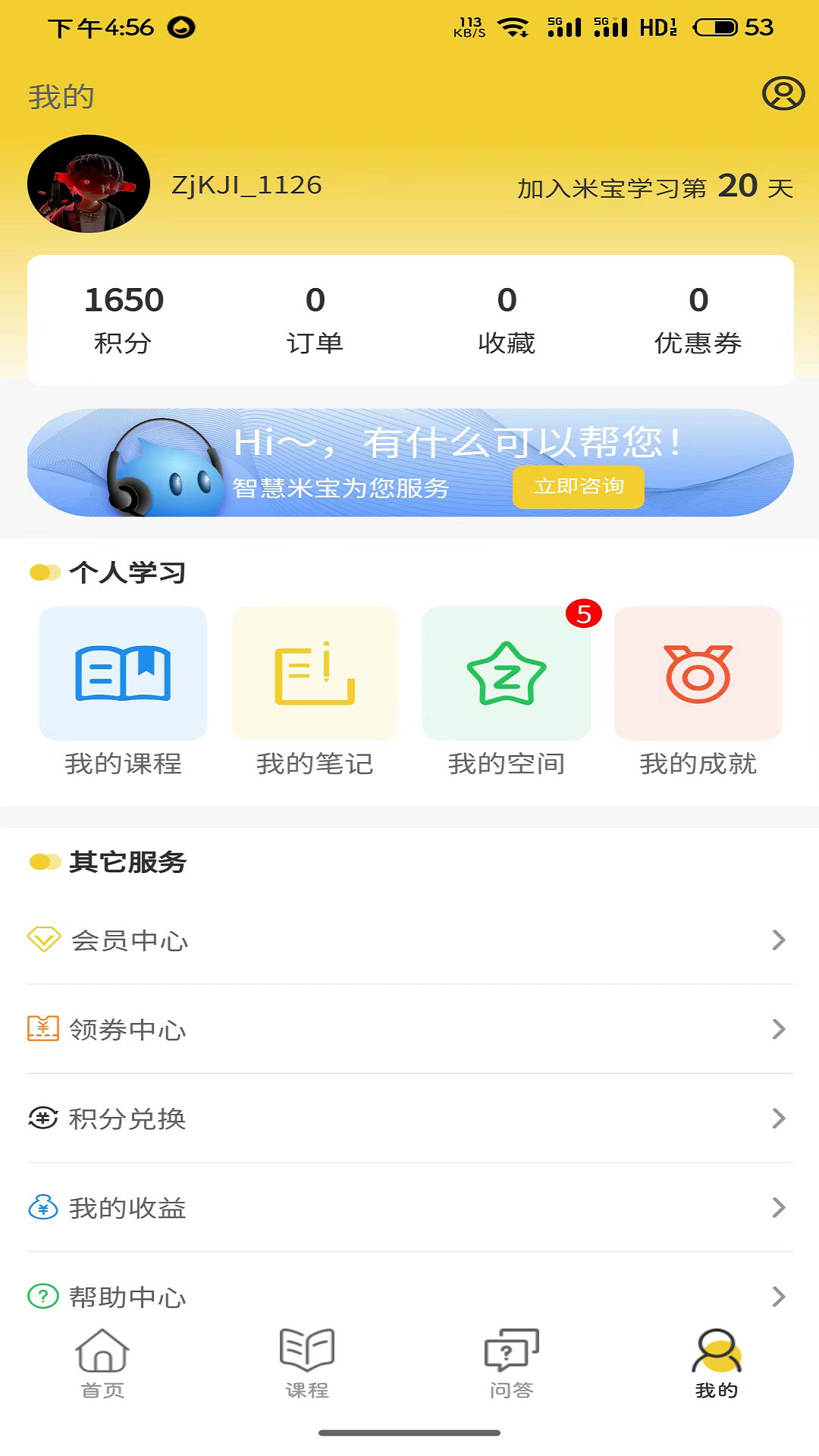Open the 帮助中心 question mark icon
Image resolution: width=819 pixels, height=1456 pixels.
point(43,1297)
